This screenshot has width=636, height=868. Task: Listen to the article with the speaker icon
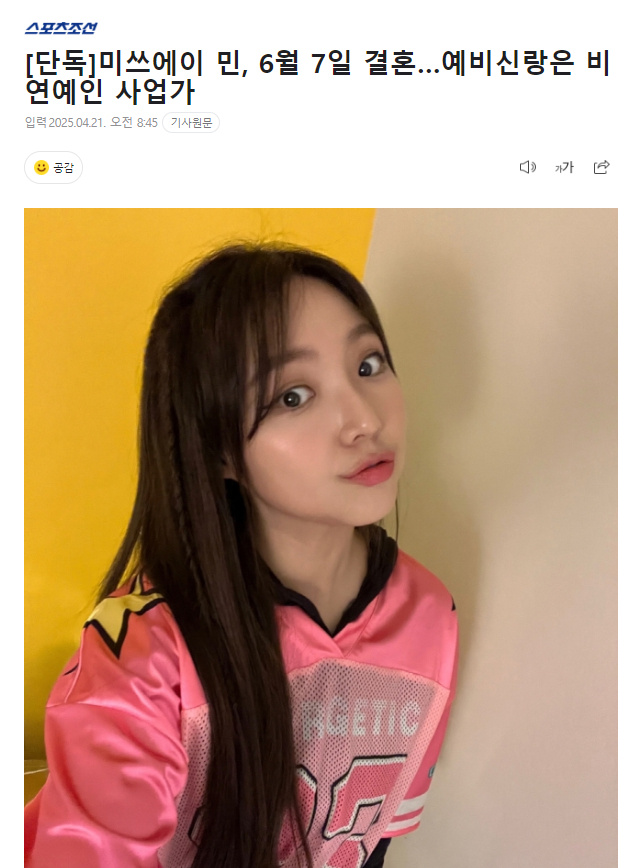click(x=527, y=167)
